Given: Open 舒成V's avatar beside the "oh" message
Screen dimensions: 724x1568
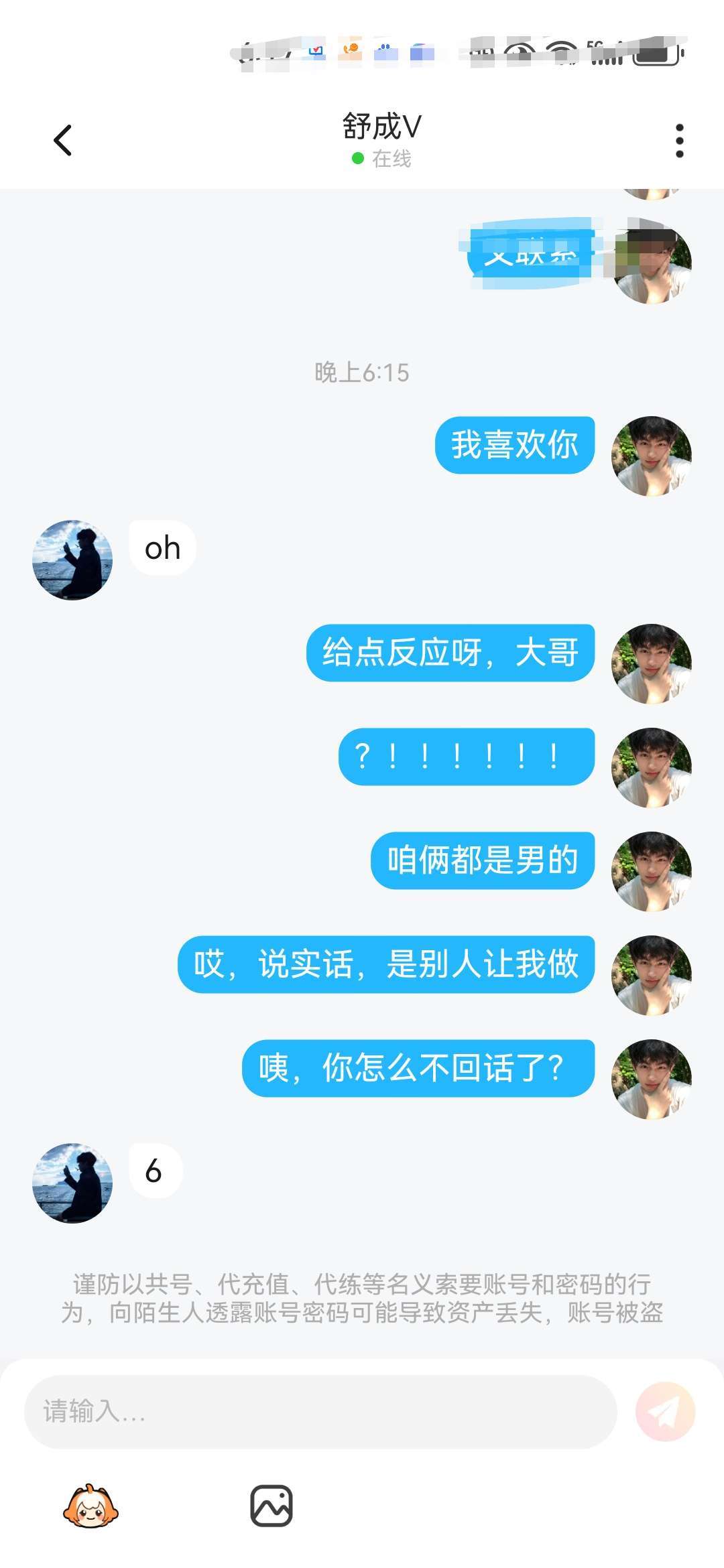Looking at the screenshot, I should (x=72, y=560).
